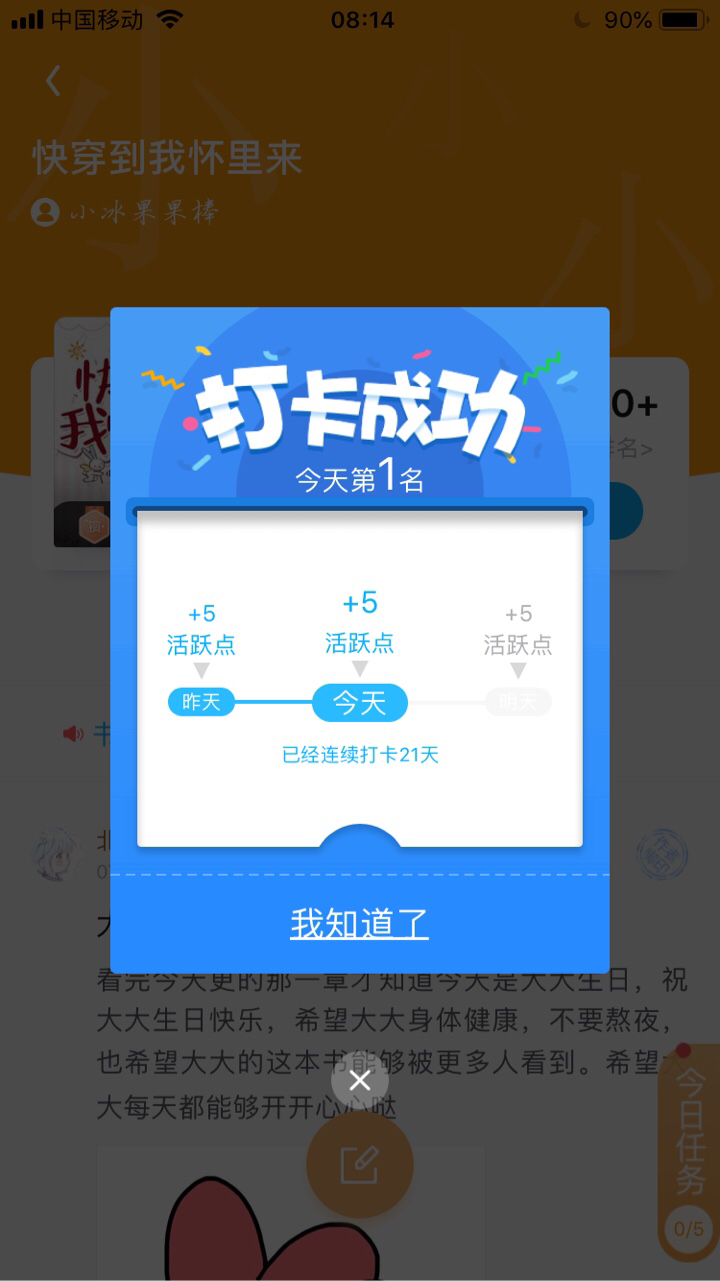Close the 打卡成功 popup
Image resolution: width=720 pixels, height=1281 pixels.
tap(360, 1081)
